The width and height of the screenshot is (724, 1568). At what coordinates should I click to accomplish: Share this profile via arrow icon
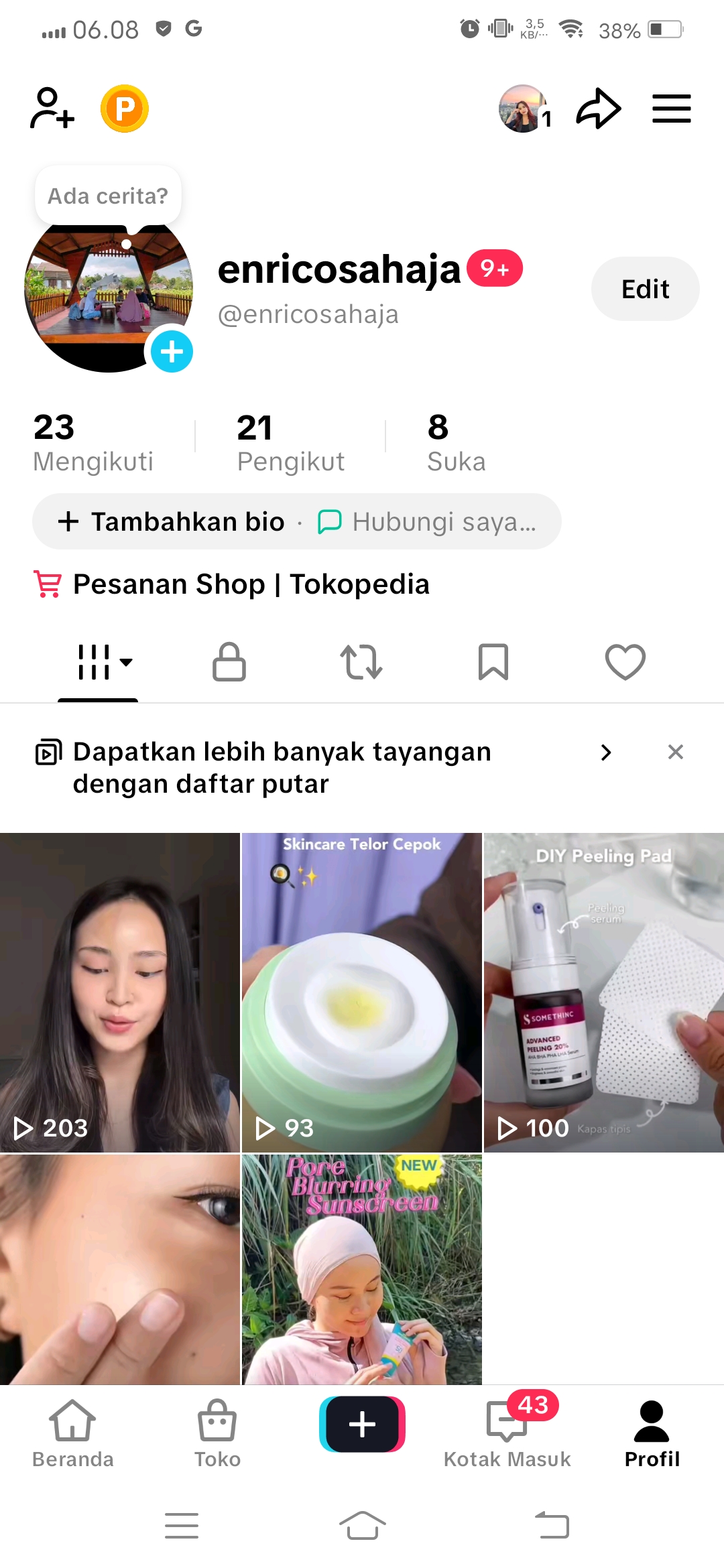pyautogui.click(x=599, y=108)
